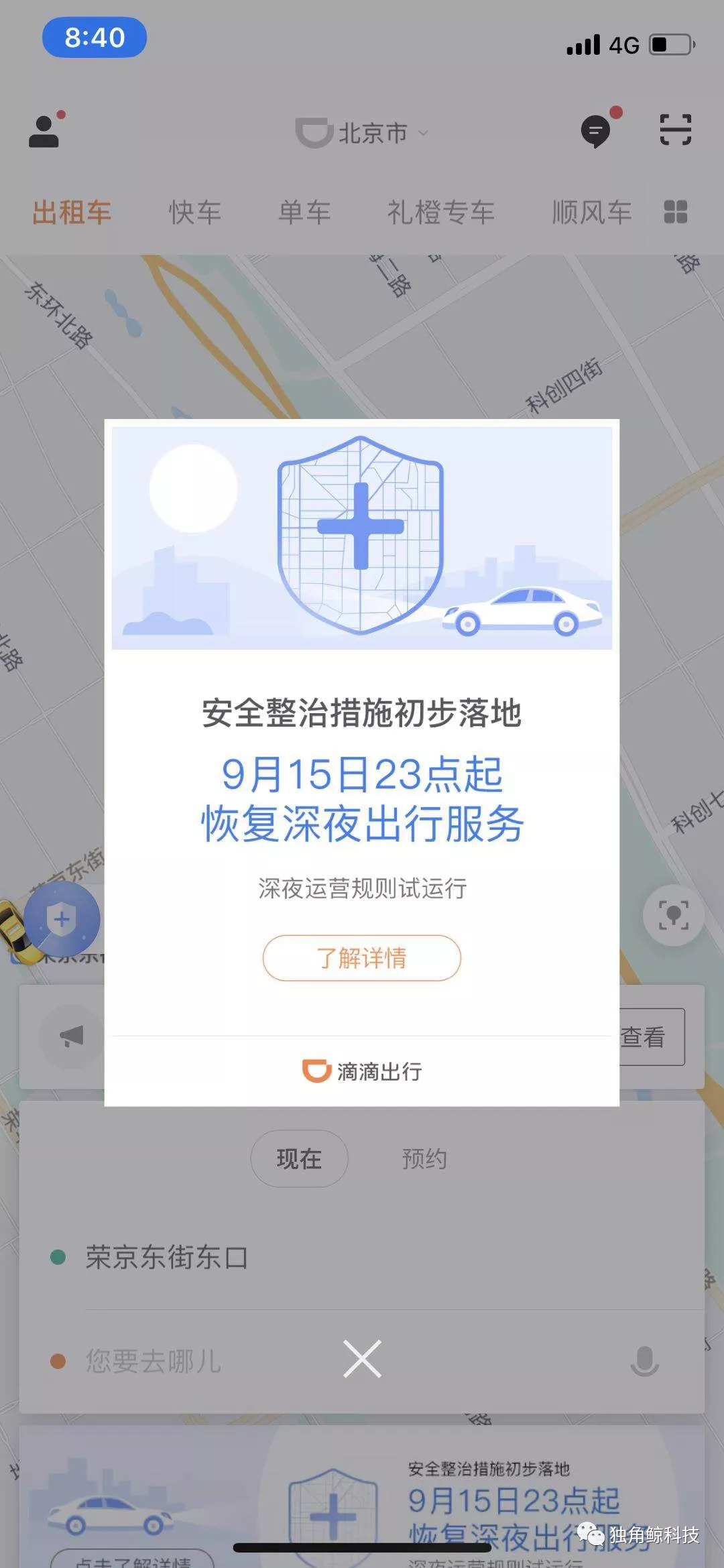Image resolution: width=724 pixels, height=1568 pixels.
Task: Select the 现在 ride time option
Action: click(299, 1158)
